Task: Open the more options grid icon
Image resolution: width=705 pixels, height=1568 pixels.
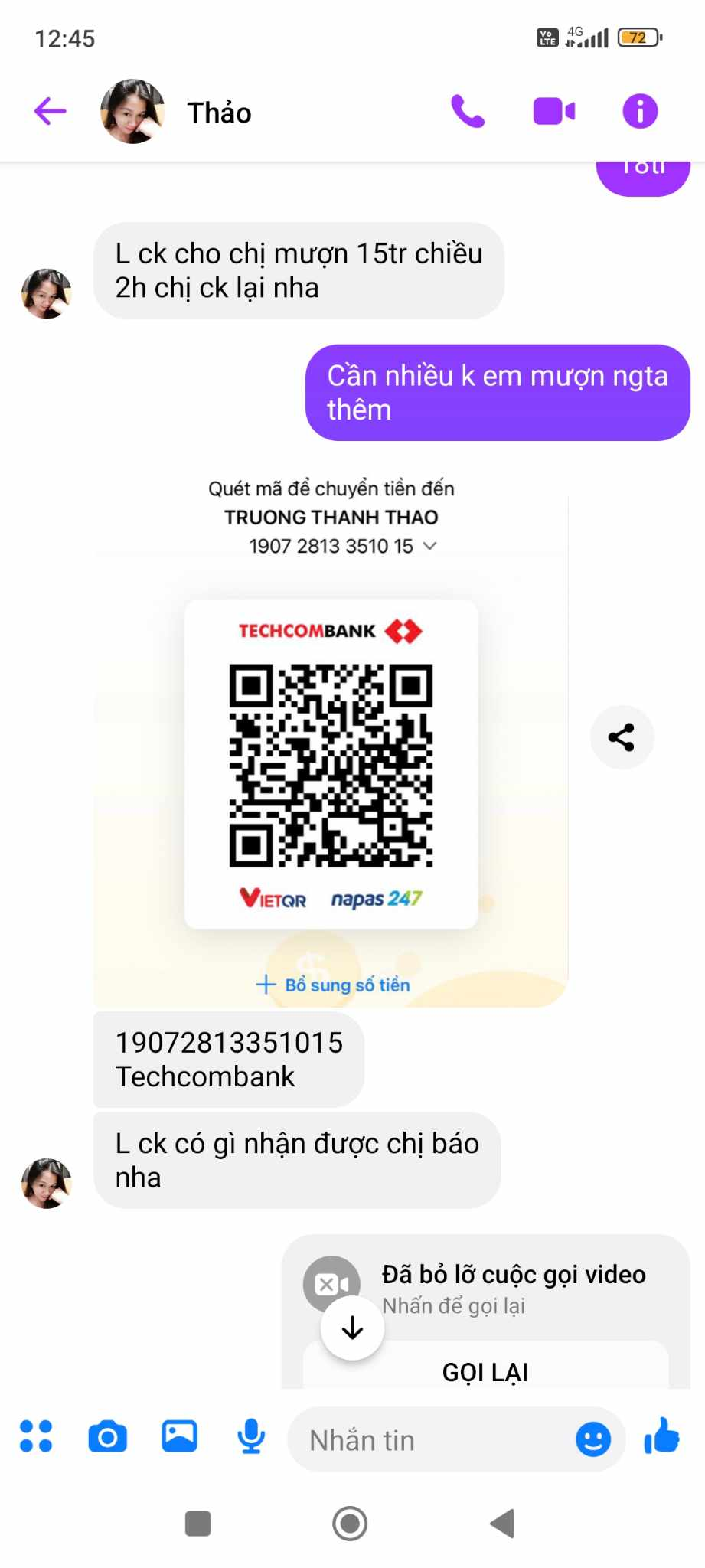Action: tap(36, 1436)
